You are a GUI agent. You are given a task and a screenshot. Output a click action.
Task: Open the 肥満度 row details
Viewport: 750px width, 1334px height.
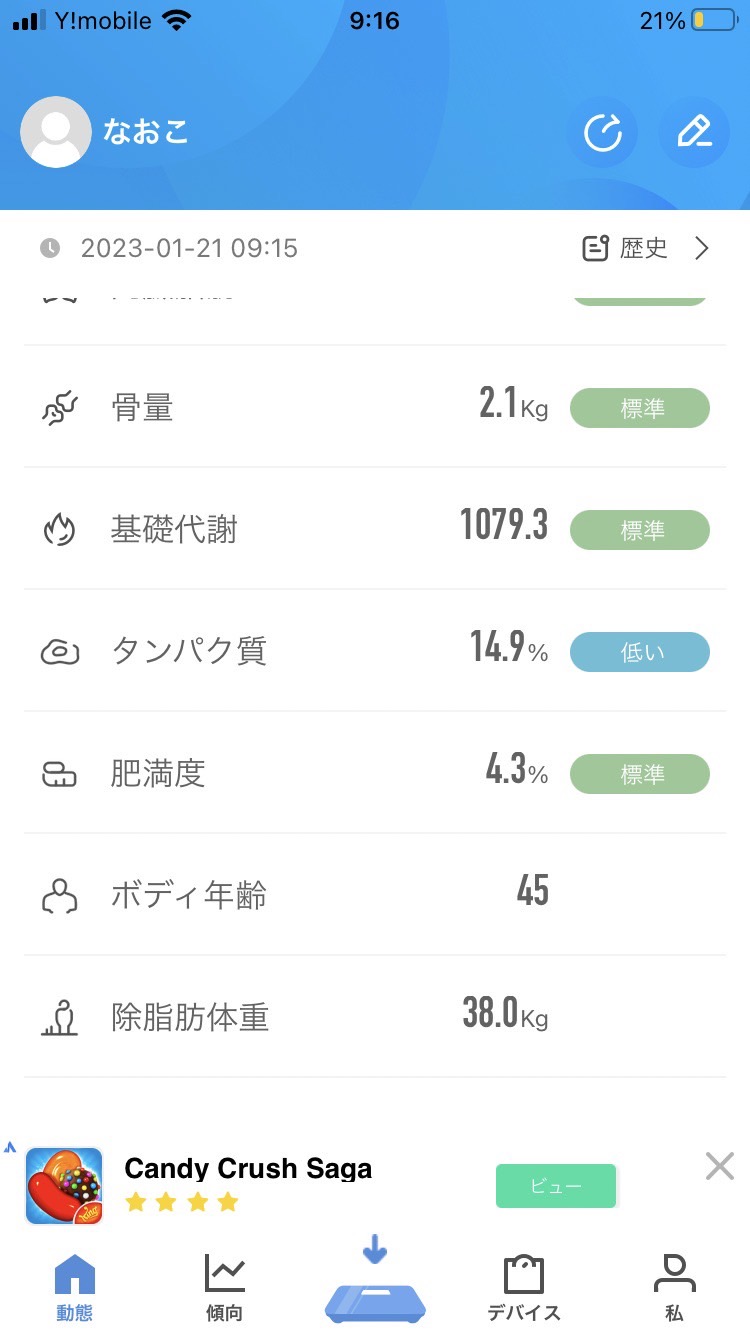(375, 773)
